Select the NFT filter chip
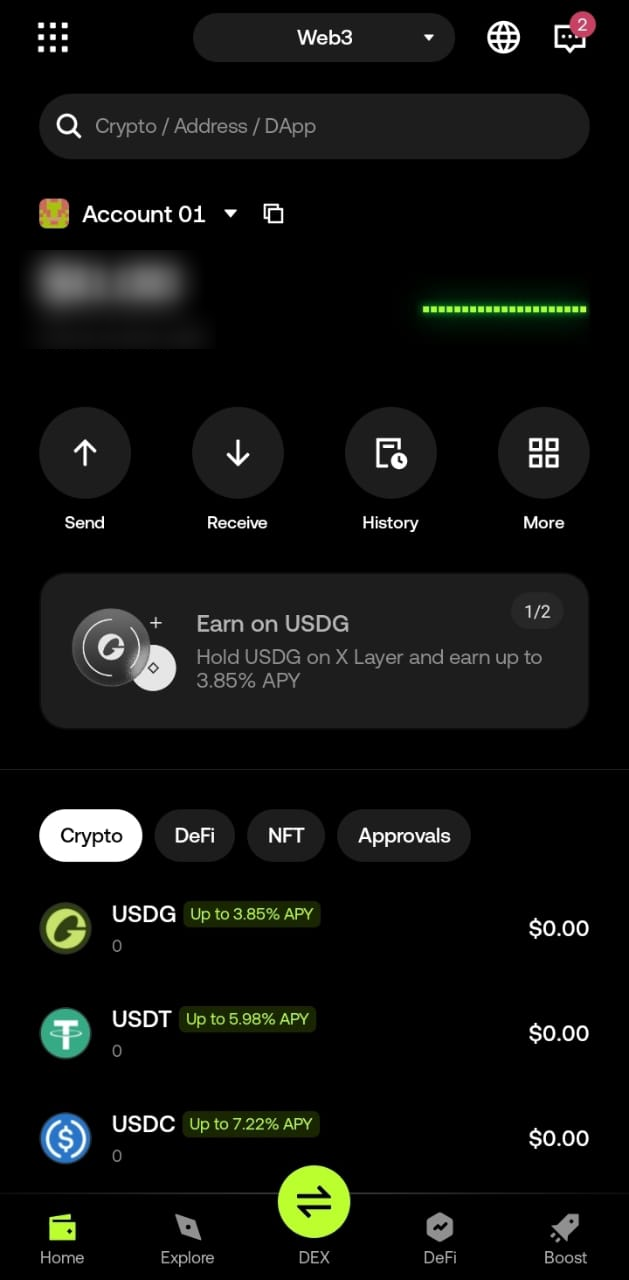 click(x=286, y=836)
